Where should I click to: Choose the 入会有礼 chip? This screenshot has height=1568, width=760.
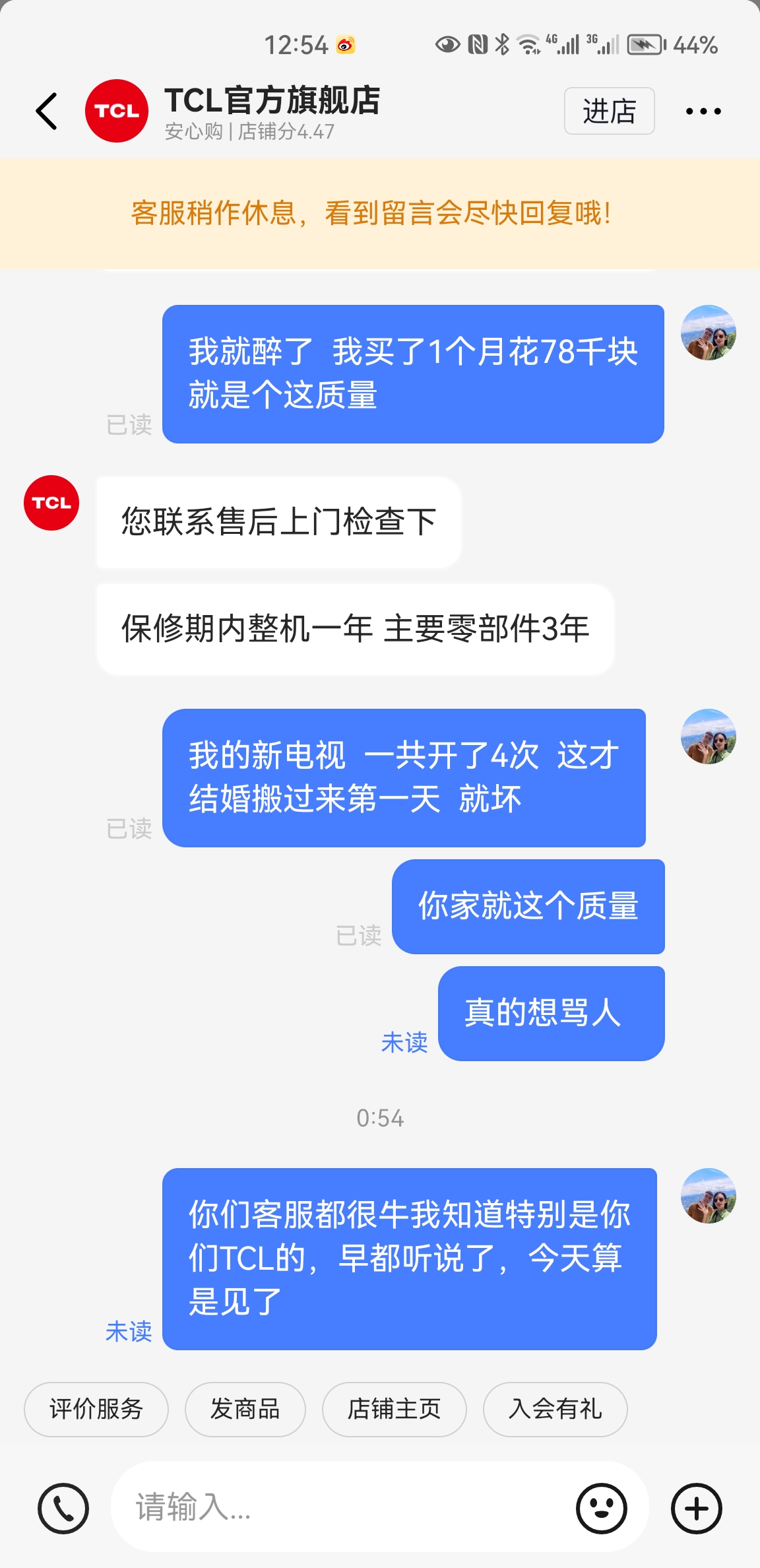(x=555, y=1409)
